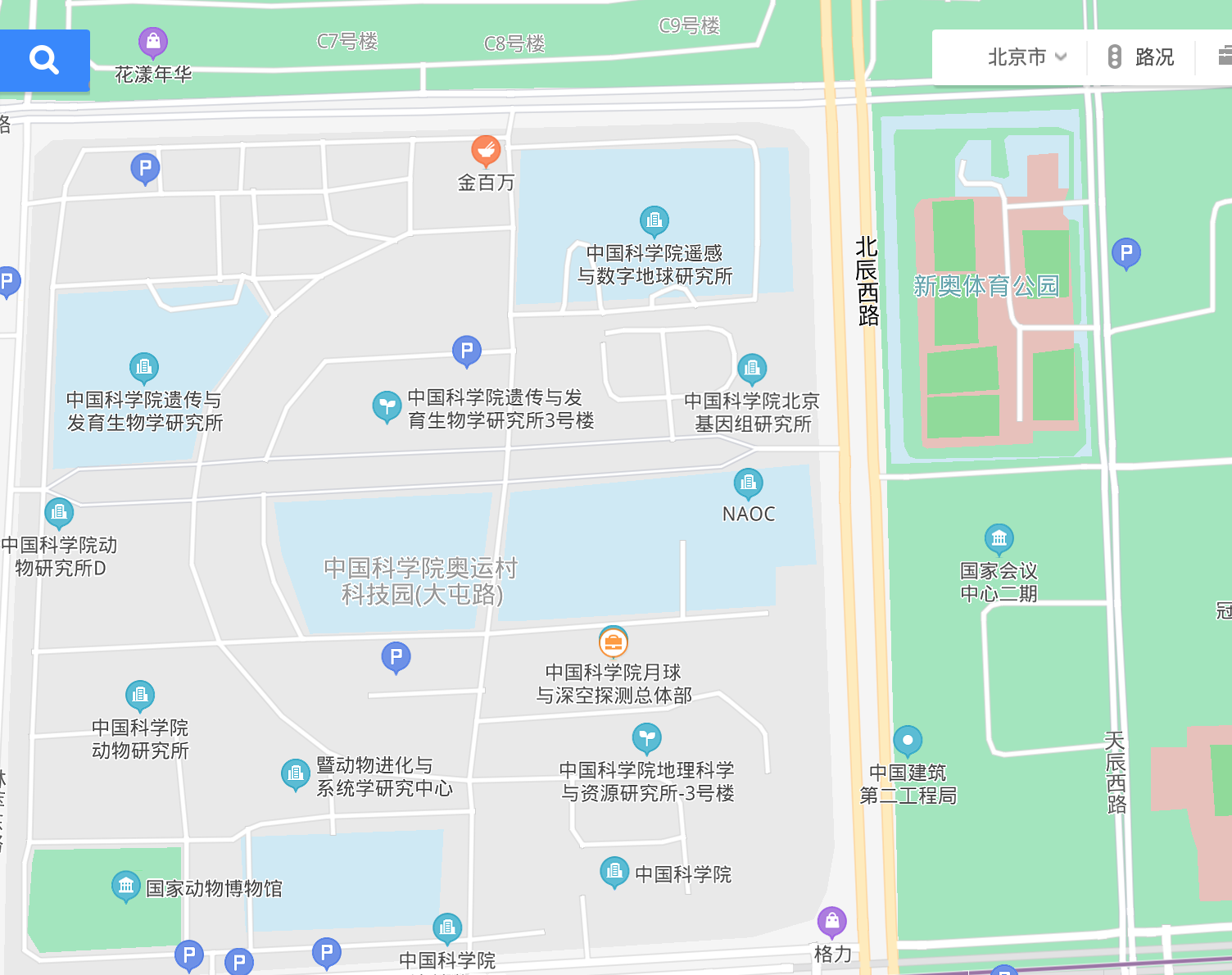Open the 中国科学院月球与深空探测总体部 marker
The height and width of the screenshot is (975, 1232).
tap(613, 642)
